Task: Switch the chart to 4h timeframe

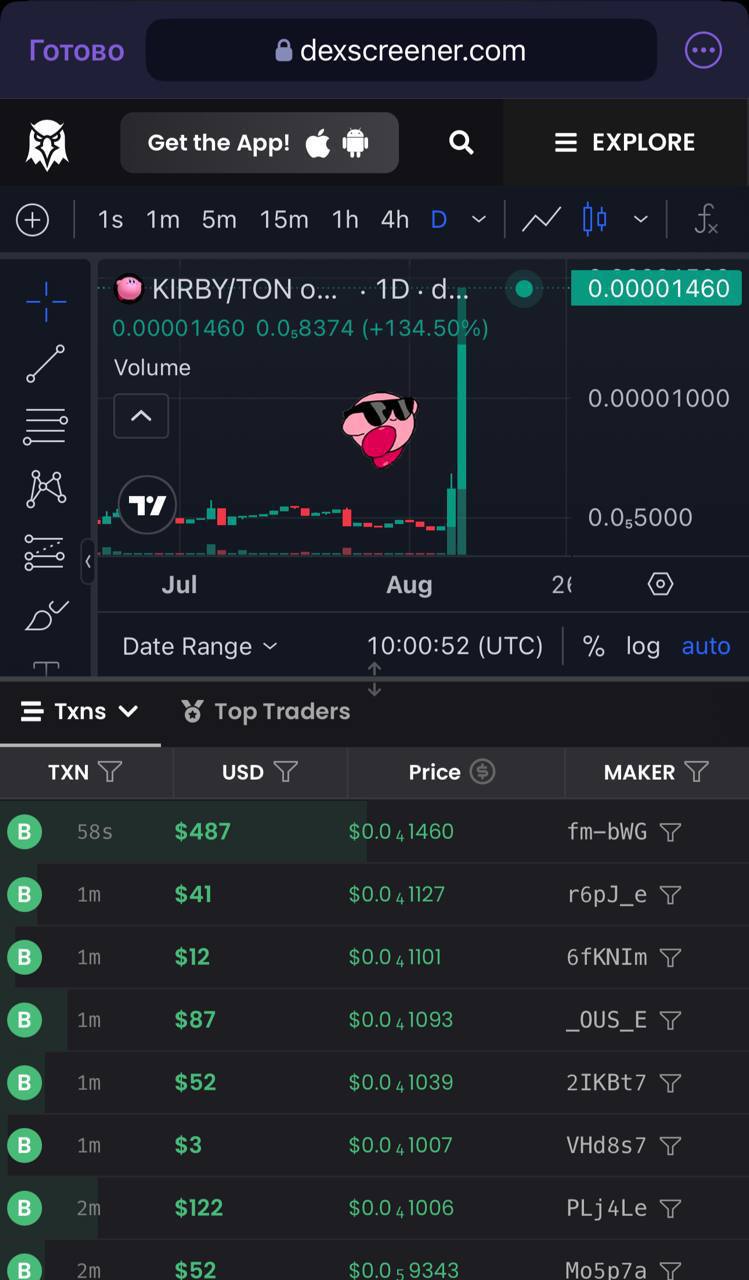Action: coord(395,220)
